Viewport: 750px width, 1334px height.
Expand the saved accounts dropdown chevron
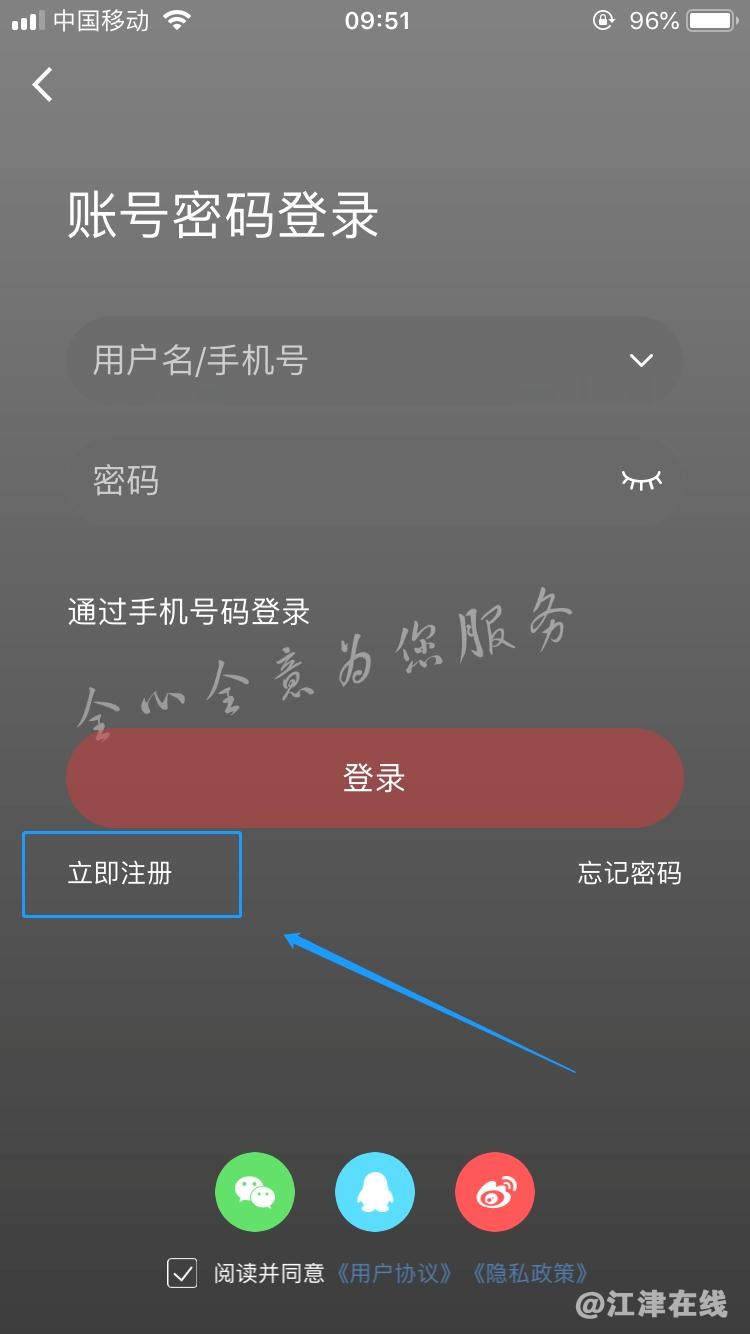641,360
